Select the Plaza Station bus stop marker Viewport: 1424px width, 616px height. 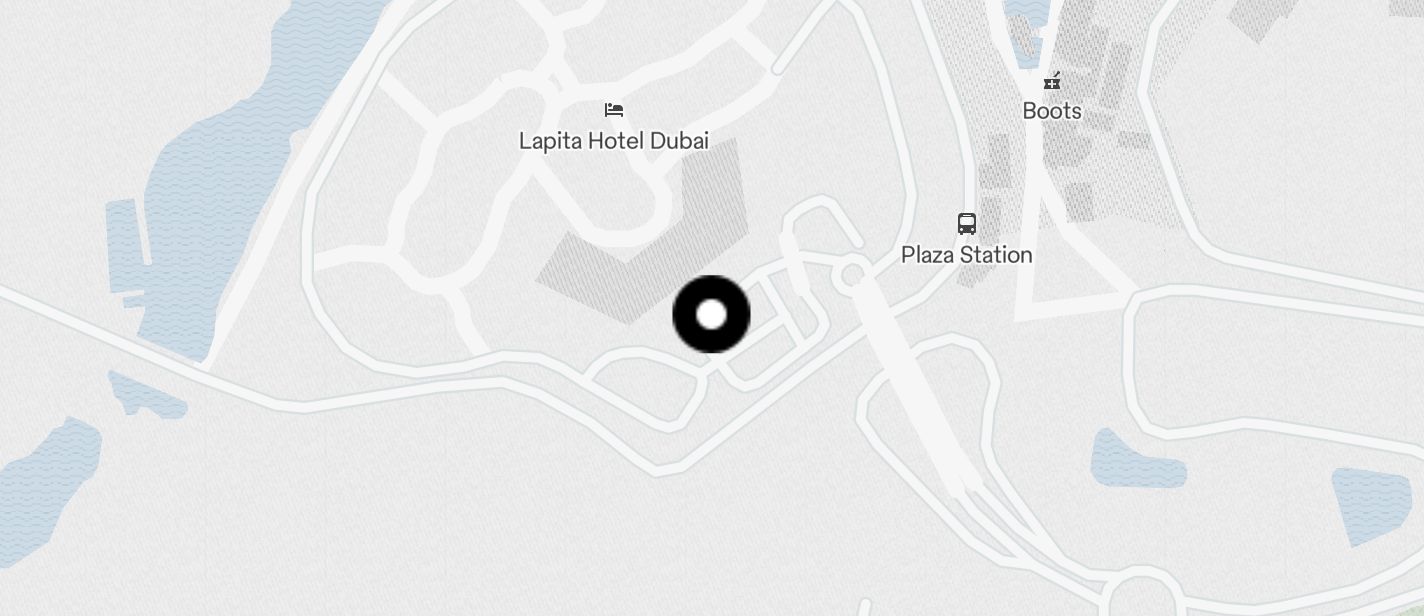tap(966, 224)
